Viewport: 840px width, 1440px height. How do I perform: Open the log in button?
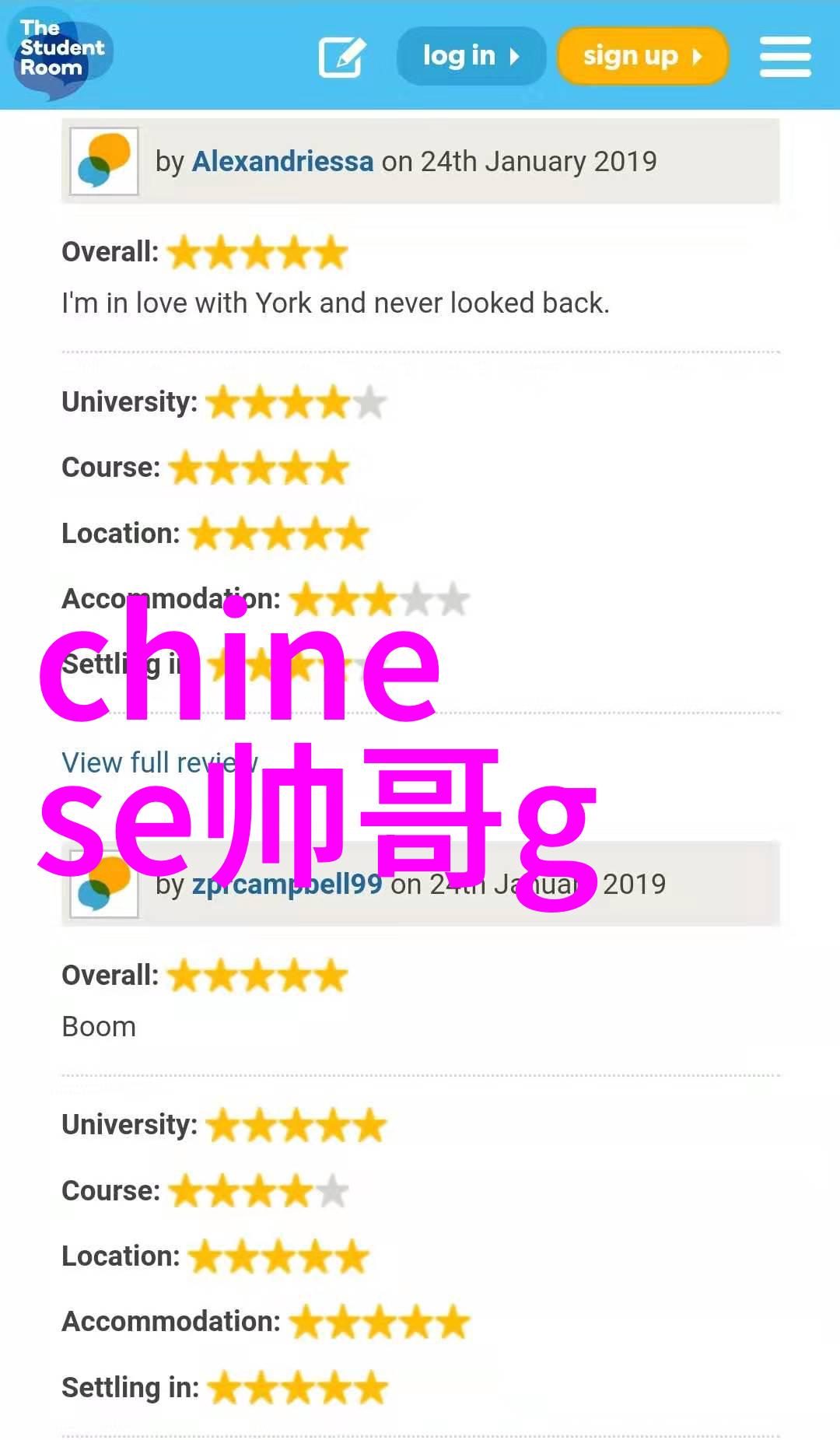471,56
